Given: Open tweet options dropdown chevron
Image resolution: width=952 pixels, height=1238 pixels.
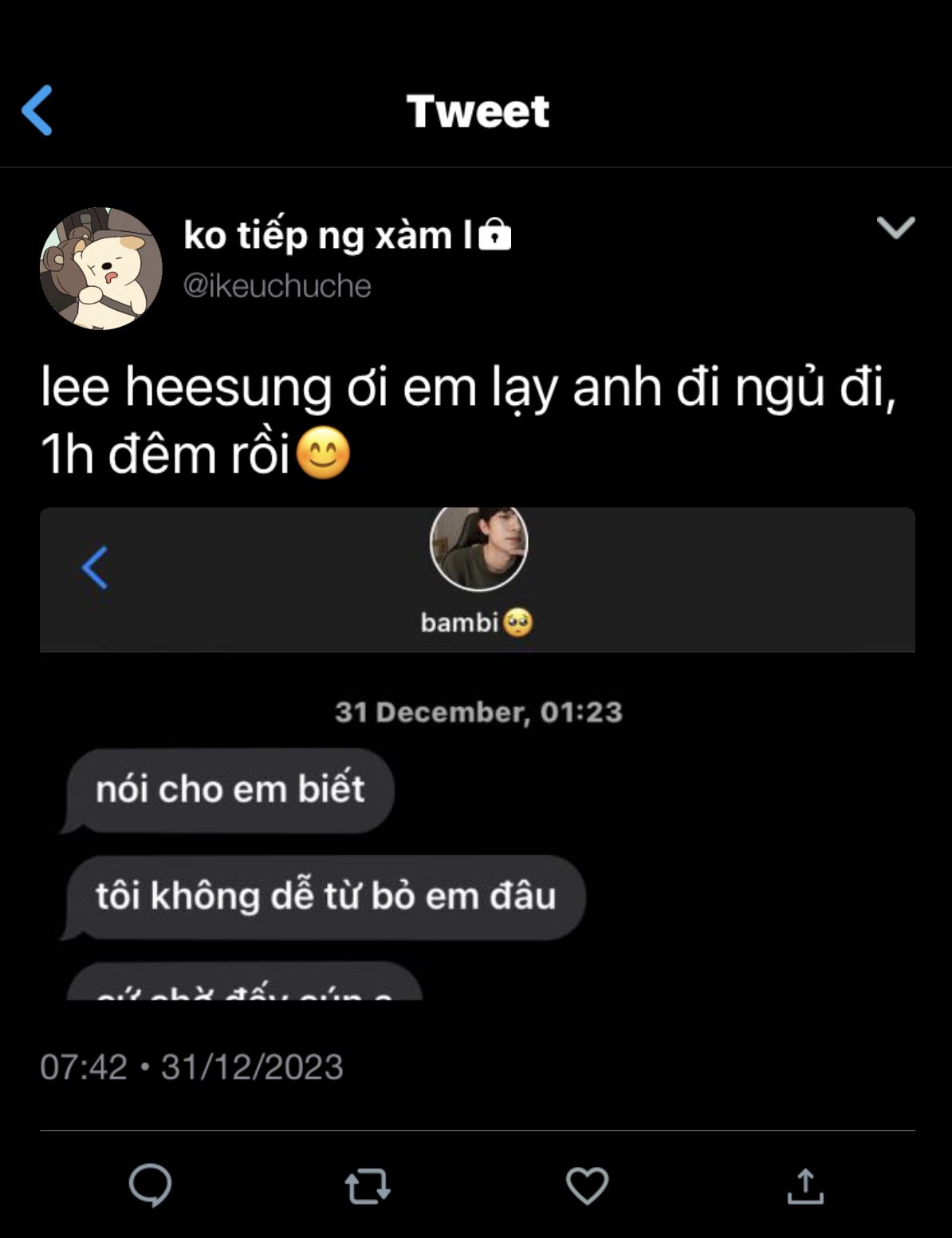Looking at the screenshot, I should (895, 228).
